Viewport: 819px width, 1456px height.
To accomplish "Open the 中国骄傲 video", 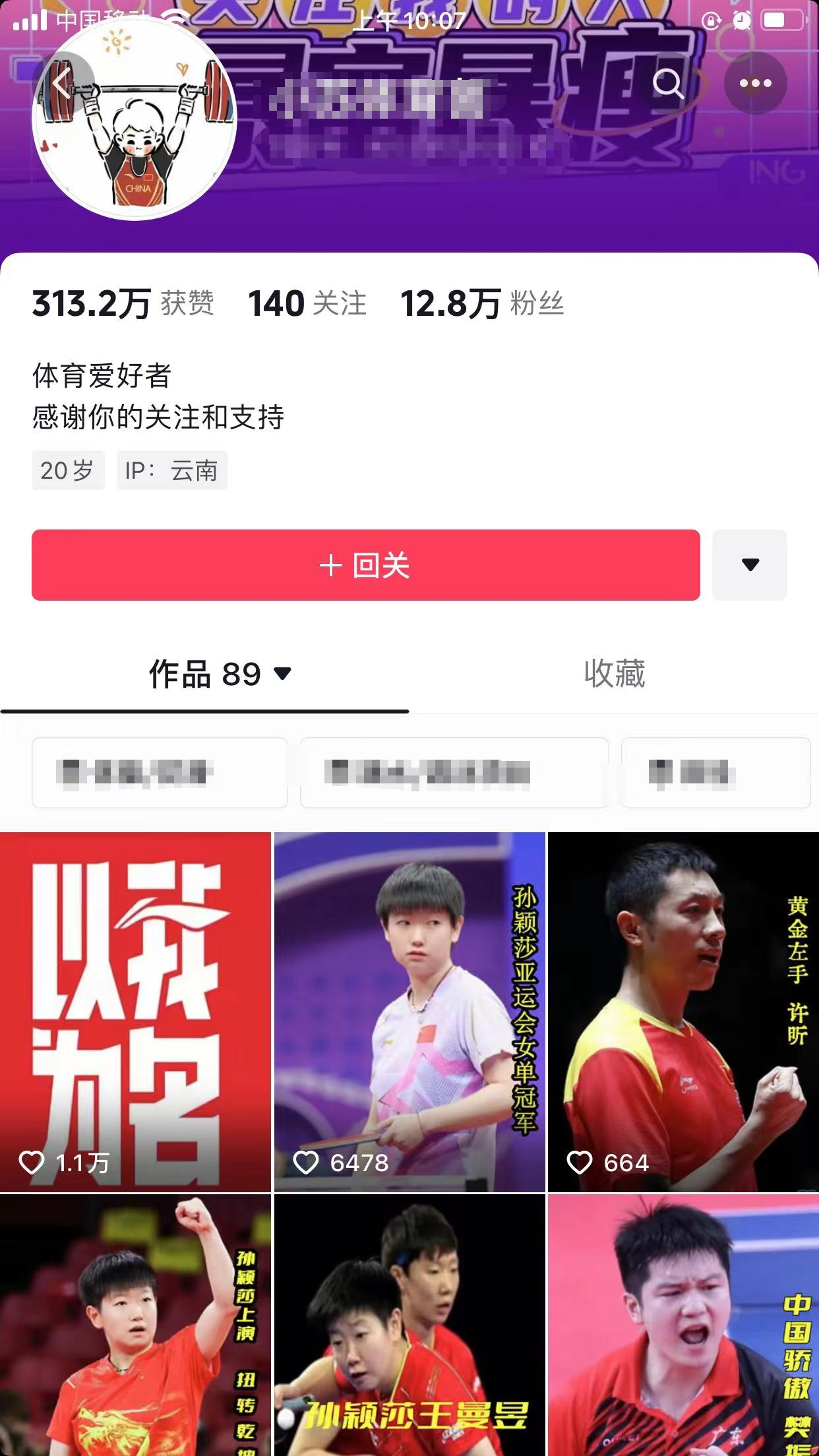I will tap(683, 1325).
